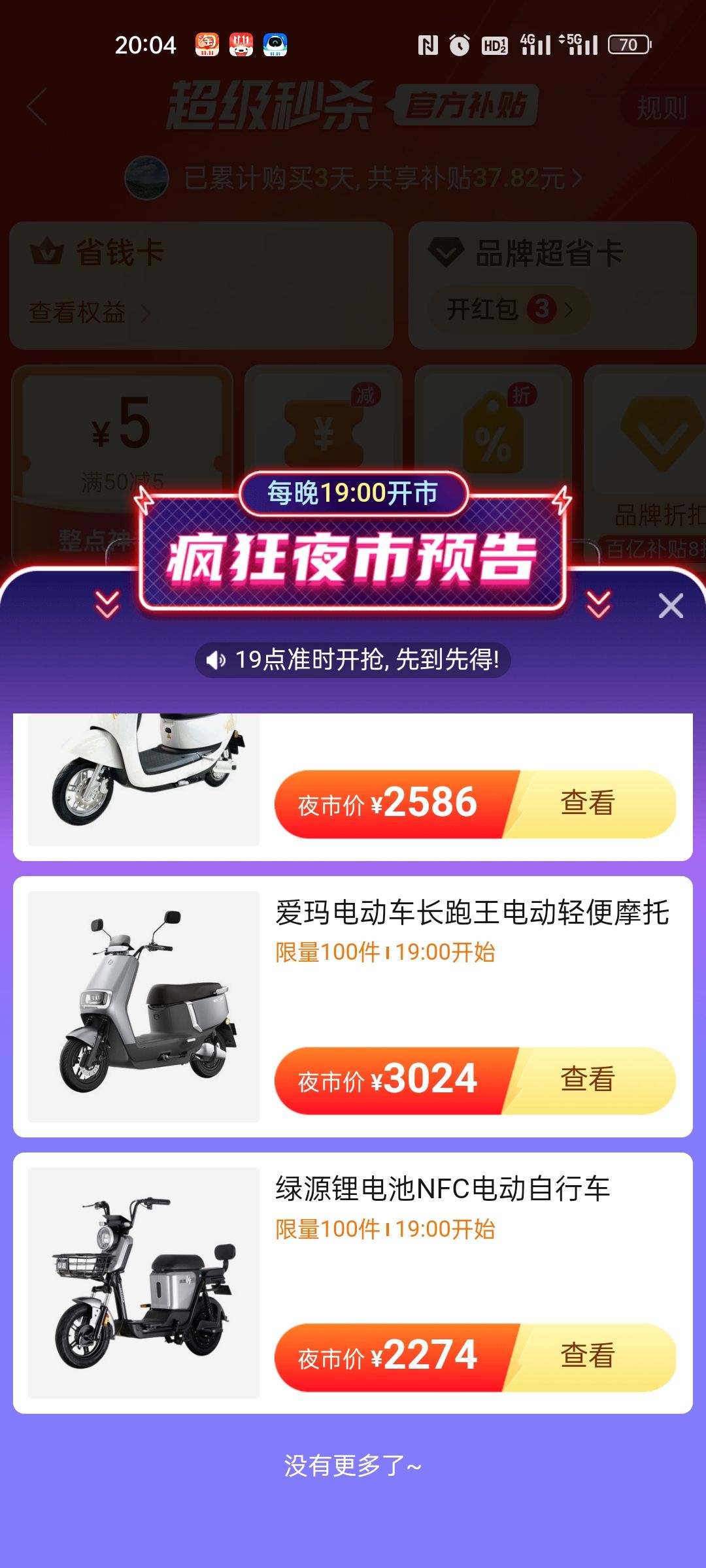Tap 查看 for the ¥2274 绿源 bike
The height and width of the screenshot is (1568, 706).
588,1356
